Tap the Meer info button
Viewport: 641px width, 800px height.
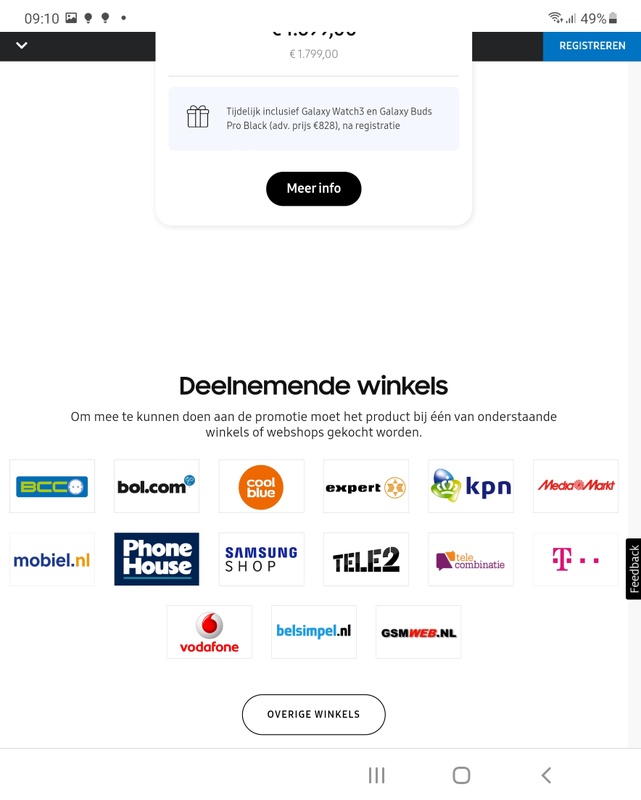click(x=313, y=188)
